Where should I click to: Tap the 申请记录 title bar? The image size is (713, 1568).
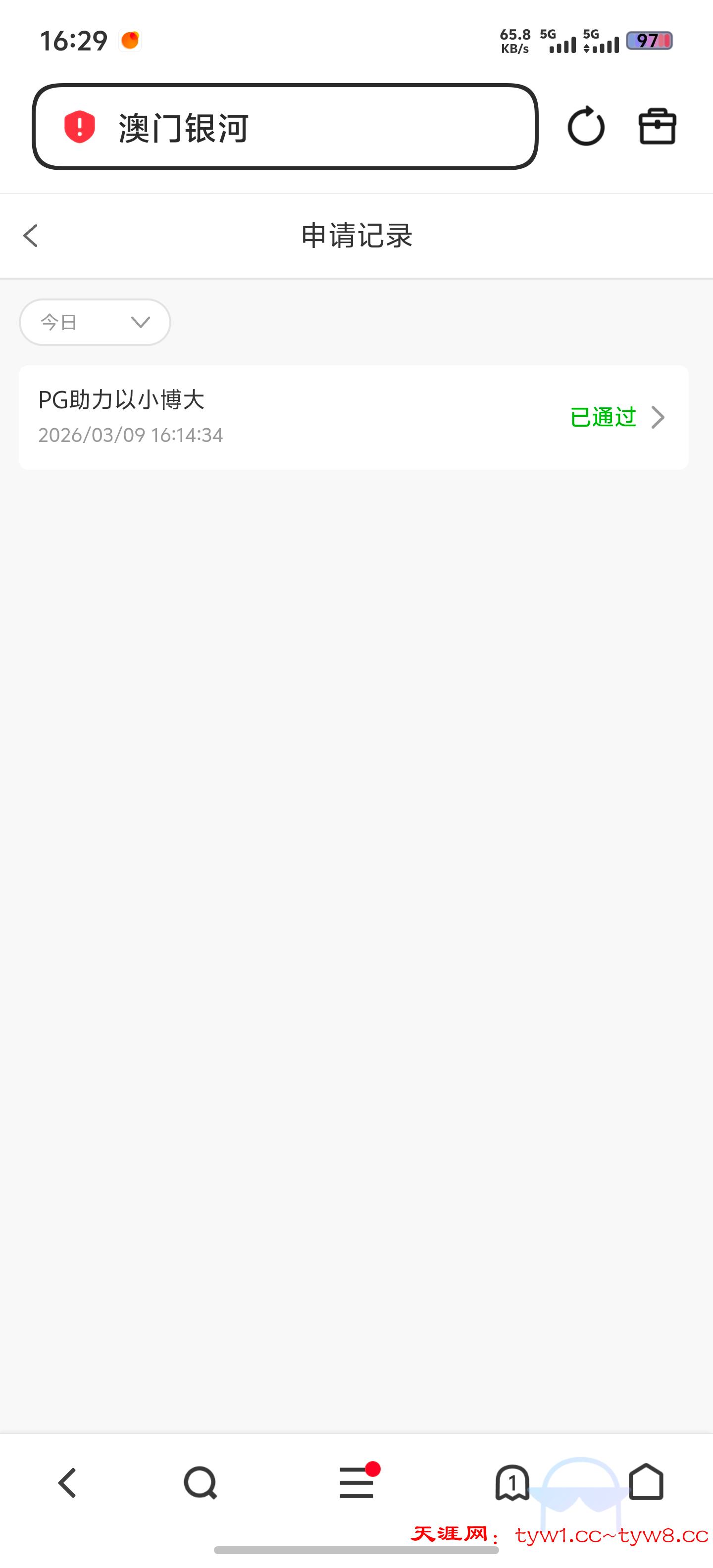[356, 236]
